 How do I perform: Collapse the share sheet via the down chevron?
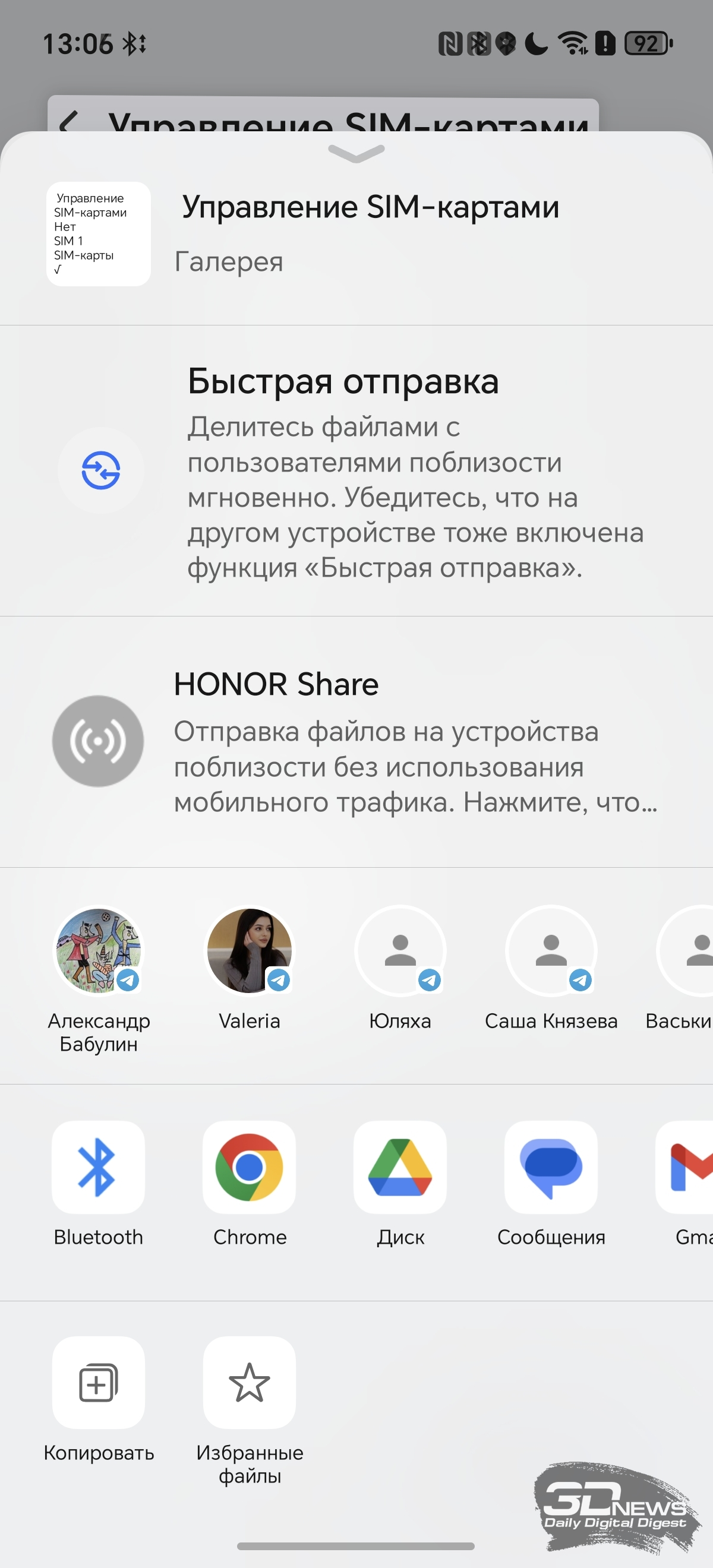click(356, 153)
